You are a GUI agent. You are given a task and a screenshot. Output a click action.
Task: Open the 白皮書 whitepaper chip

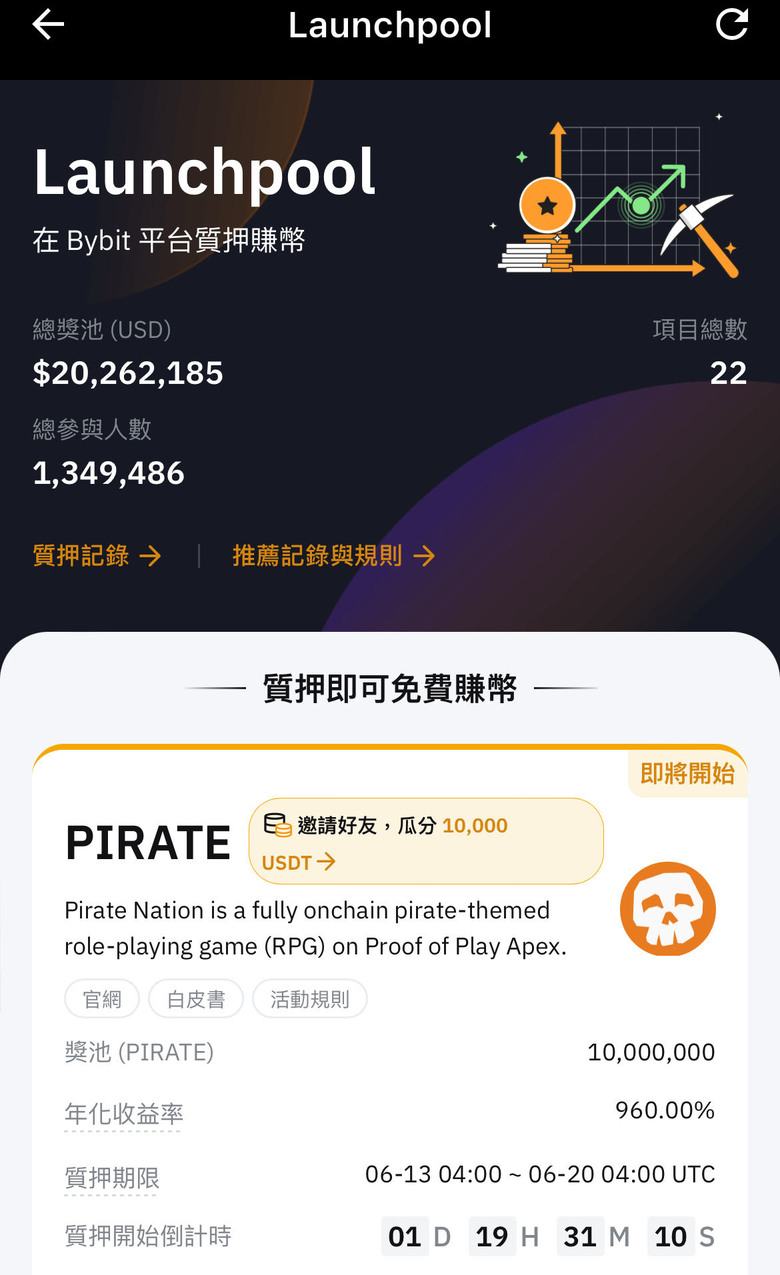pyautogui.click(x=196, y=999)
